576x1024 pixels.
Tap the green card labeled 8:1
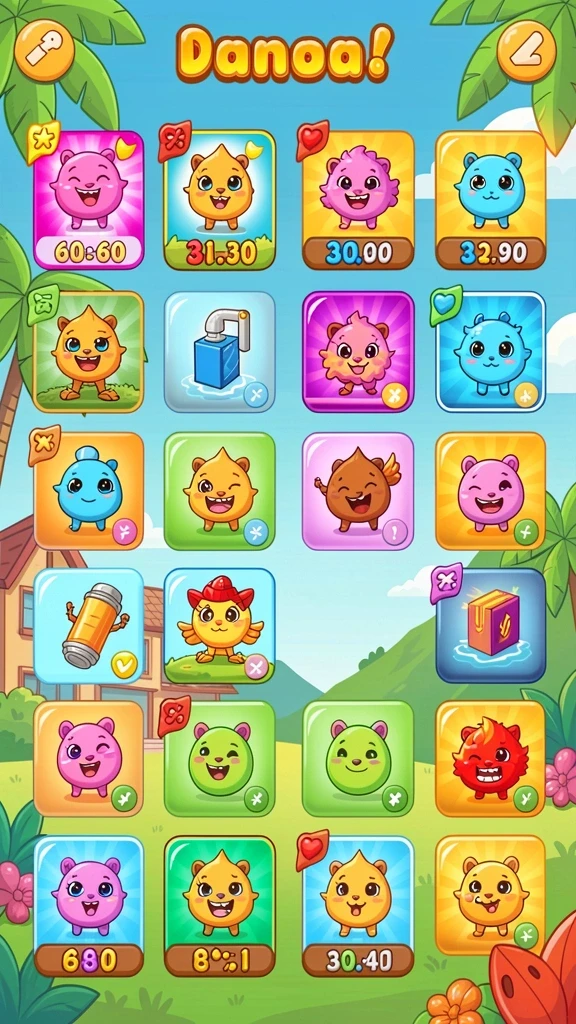pyautogui.click(x=219, y=906)
